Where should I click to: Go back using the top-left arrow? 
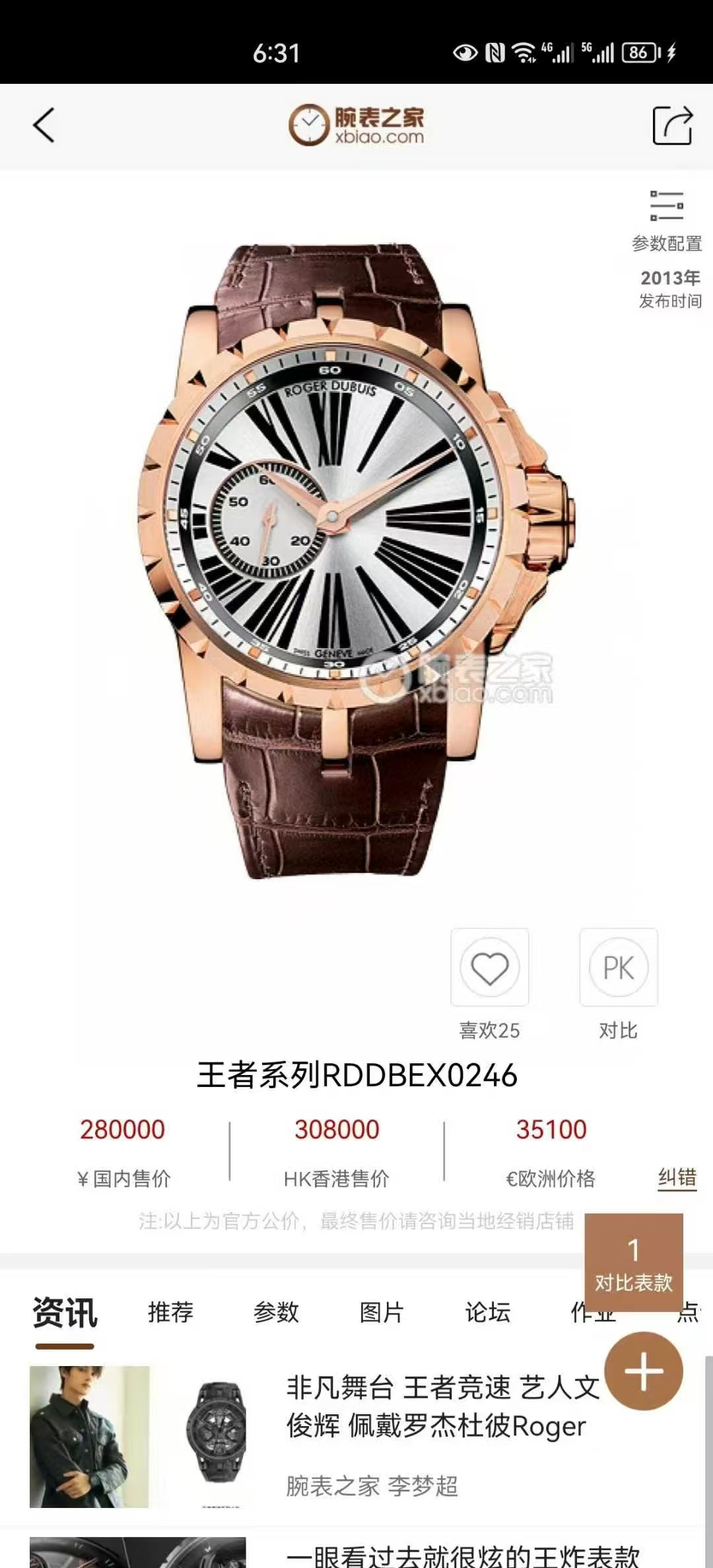pos(44,125)
